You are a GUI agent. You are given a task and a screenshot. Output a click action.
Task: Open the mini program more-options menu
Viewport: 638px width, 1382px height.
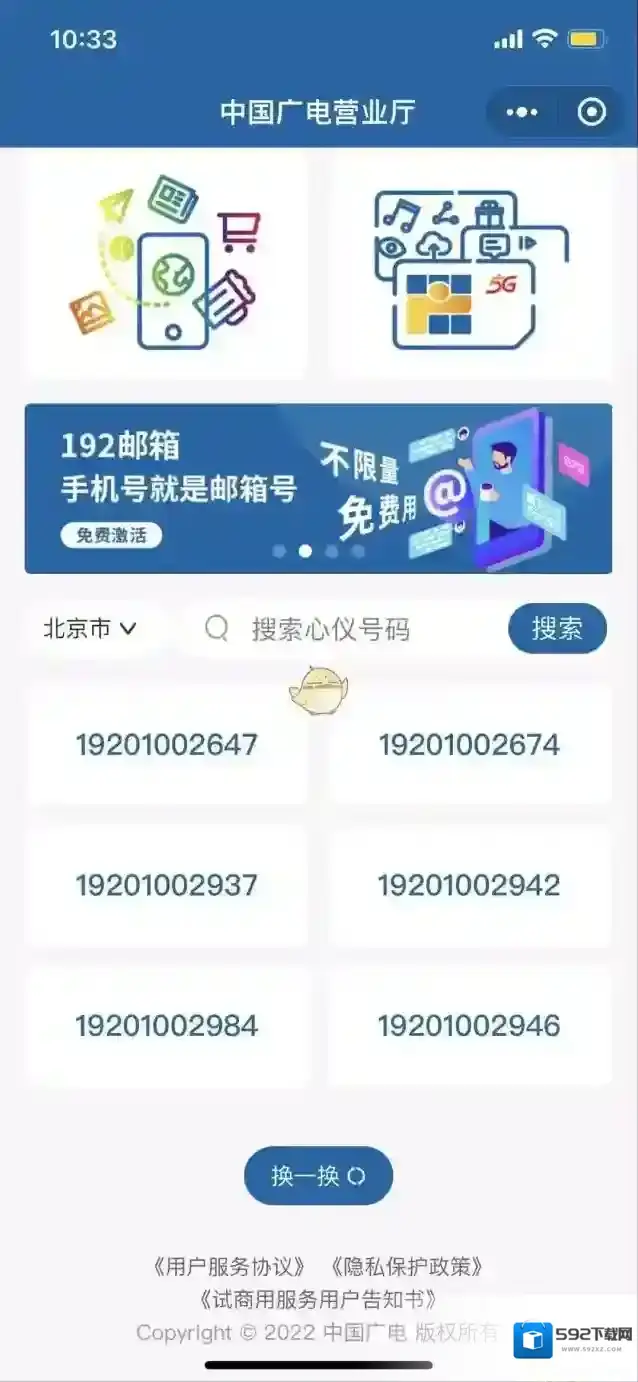tap(522, 113)
